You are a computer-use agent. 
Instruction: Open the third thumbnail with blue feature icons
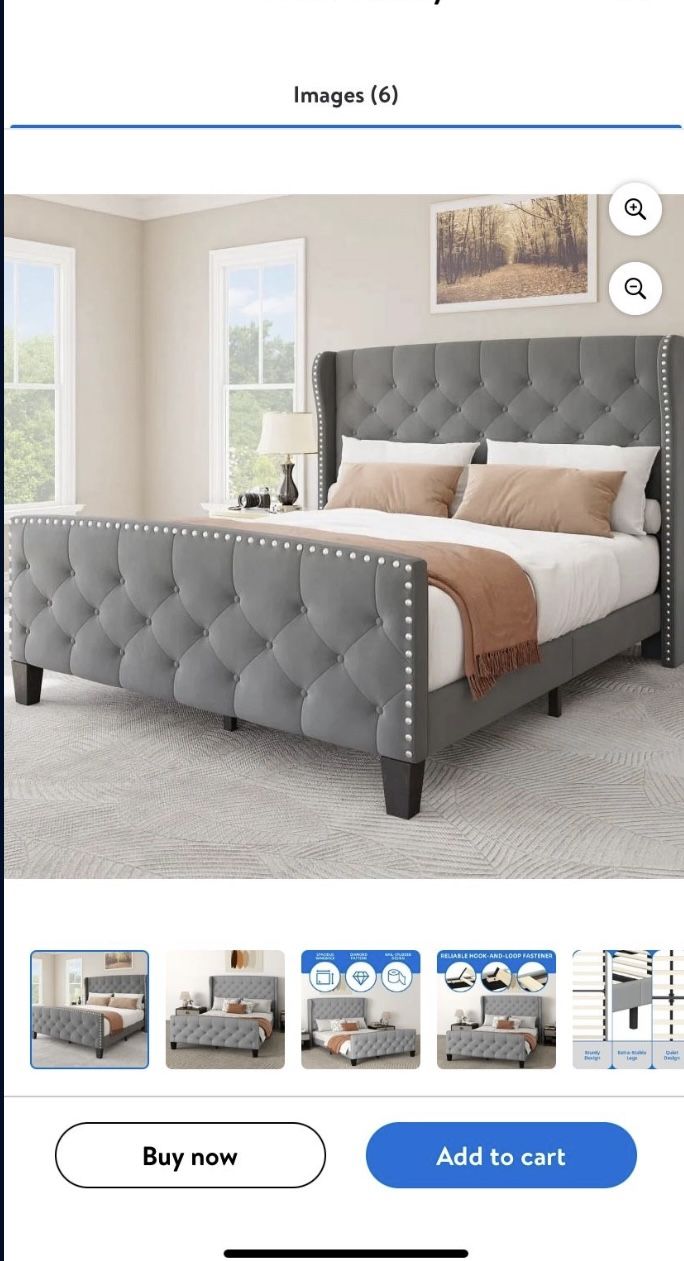(x=361, y=1009)
